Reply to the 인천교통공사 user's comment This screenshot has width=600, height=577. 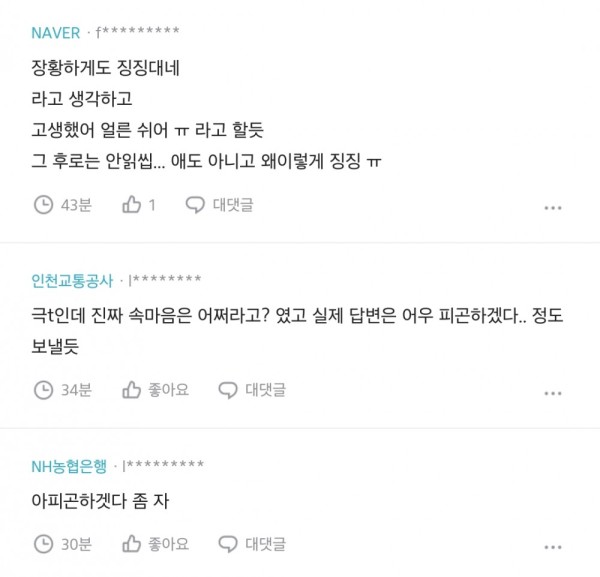251,389
